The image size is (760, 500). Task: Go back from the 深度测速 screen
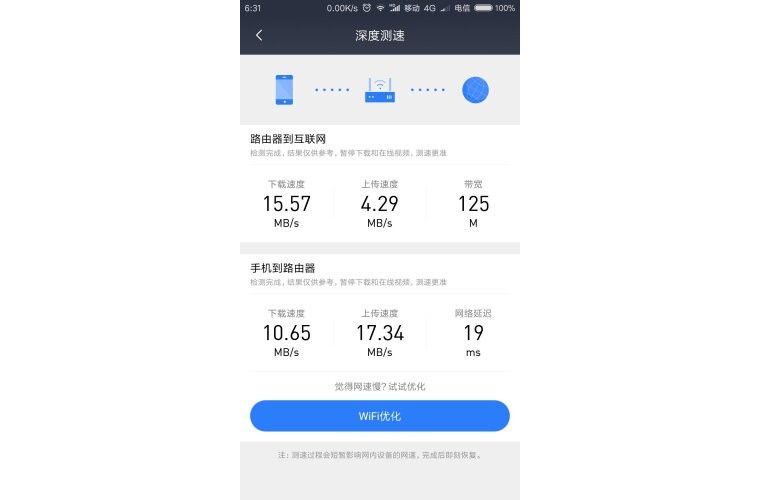(259, 35)
